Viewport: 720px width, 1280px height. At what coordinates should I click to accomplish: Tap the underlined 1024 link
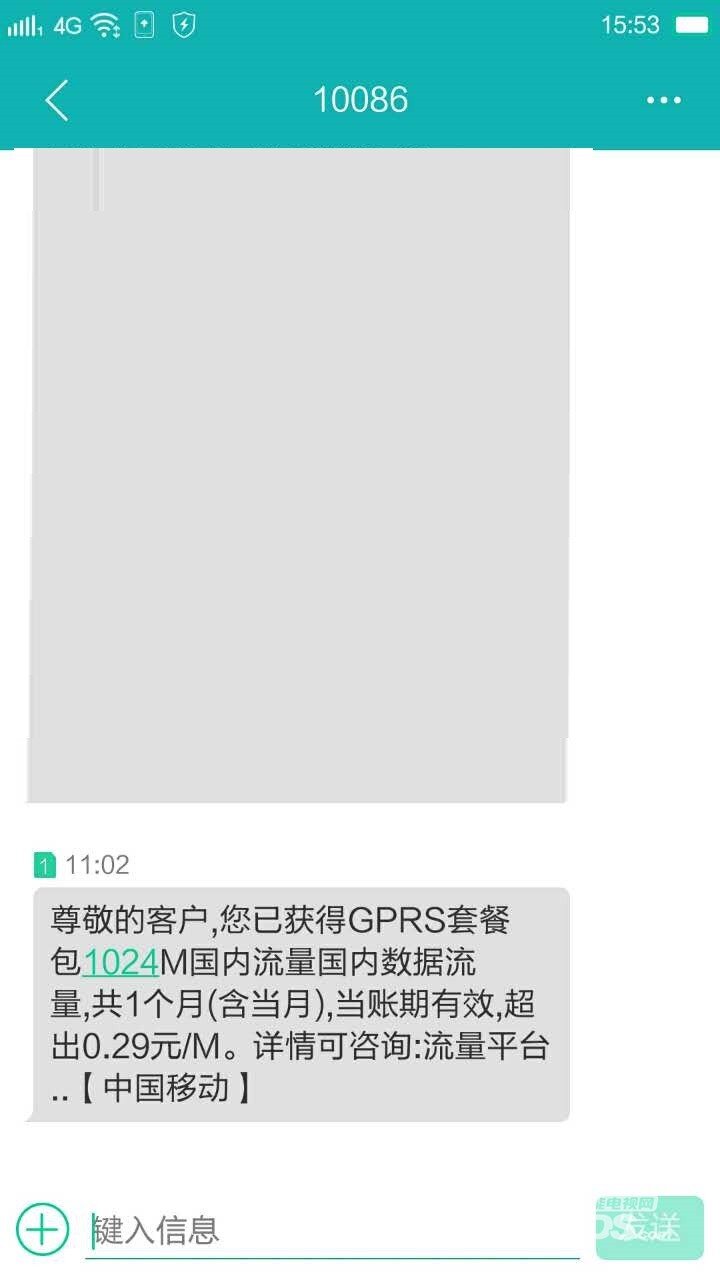(x=121, y=963)
